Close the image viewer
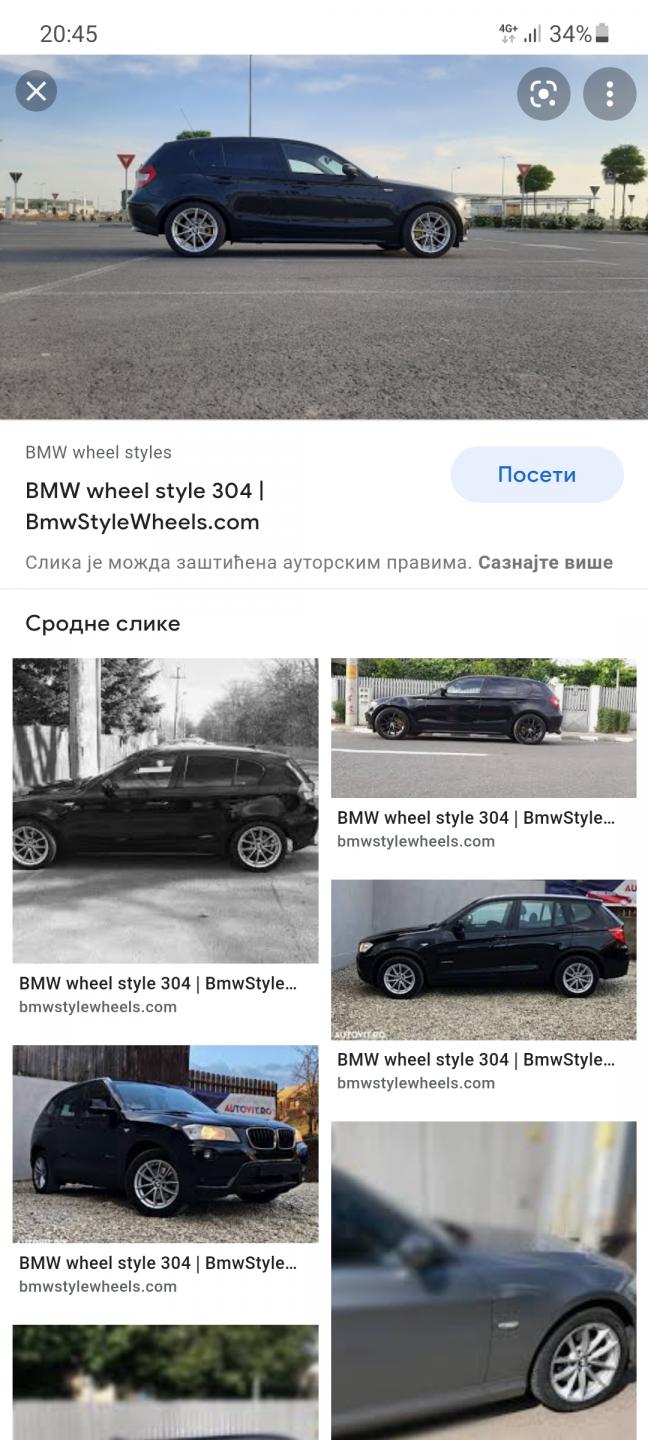 click(36, 92)
